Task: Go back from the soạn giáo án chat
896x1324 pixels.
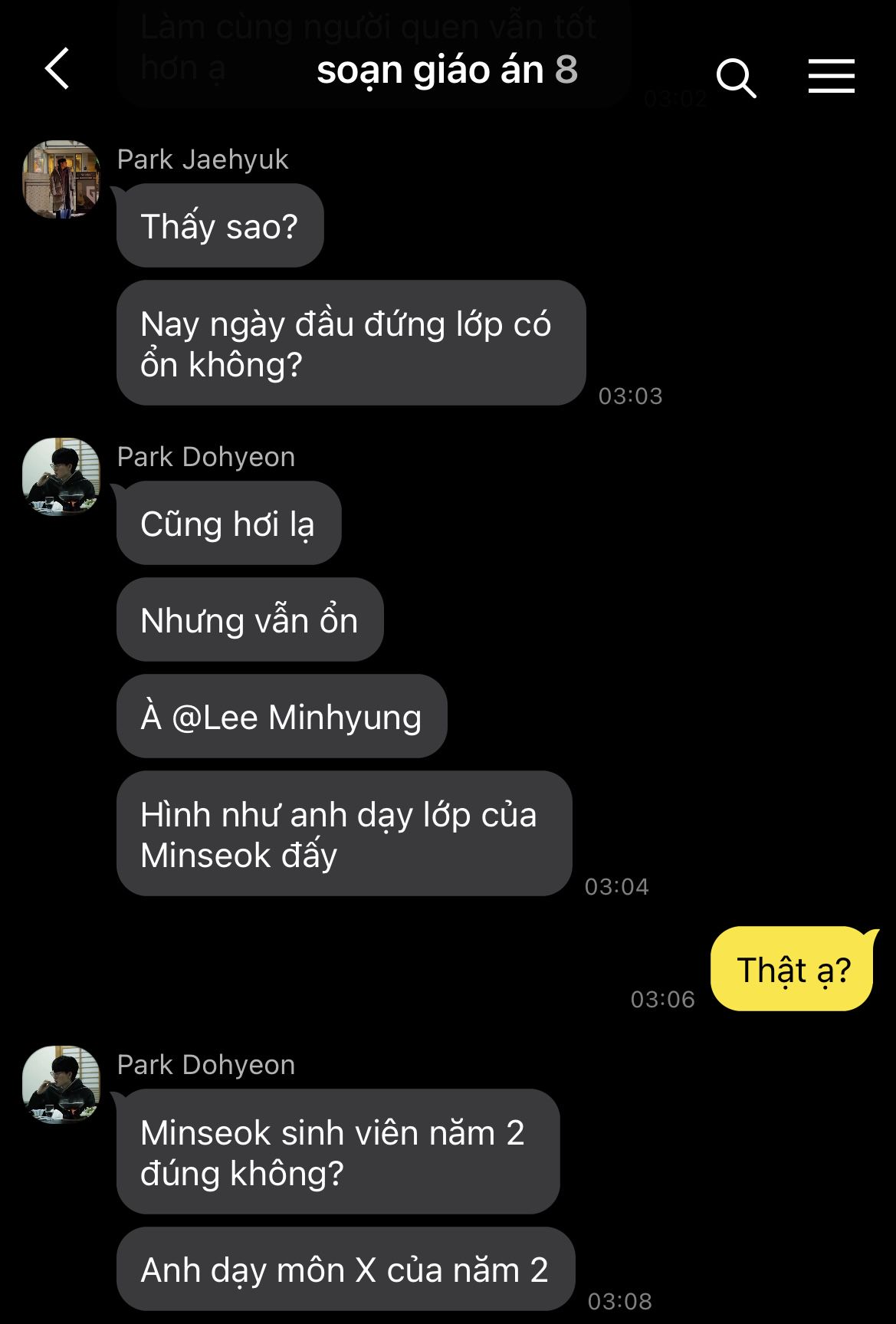Action: pyautogui.click(x=57, y=69)
